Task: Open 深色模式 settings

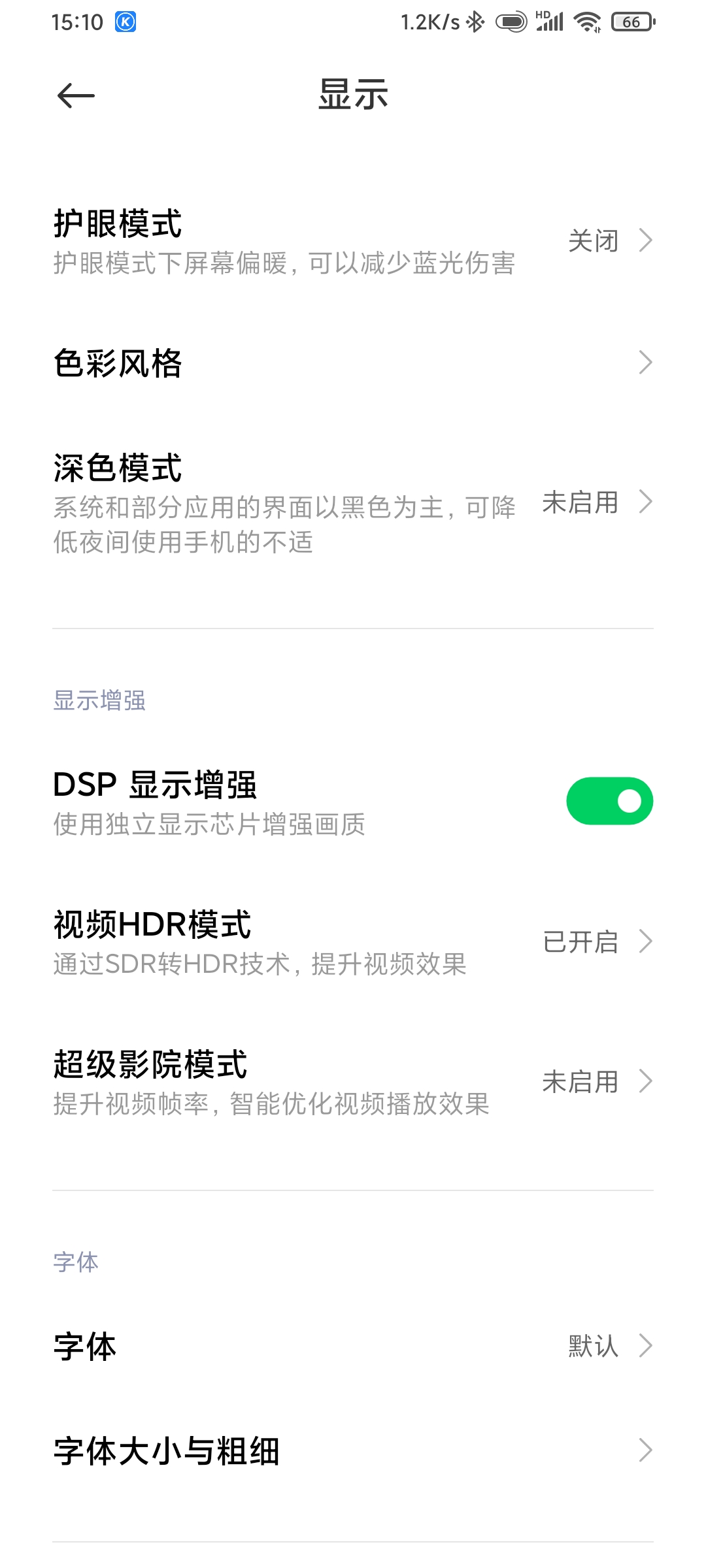Action: point(353,503)
